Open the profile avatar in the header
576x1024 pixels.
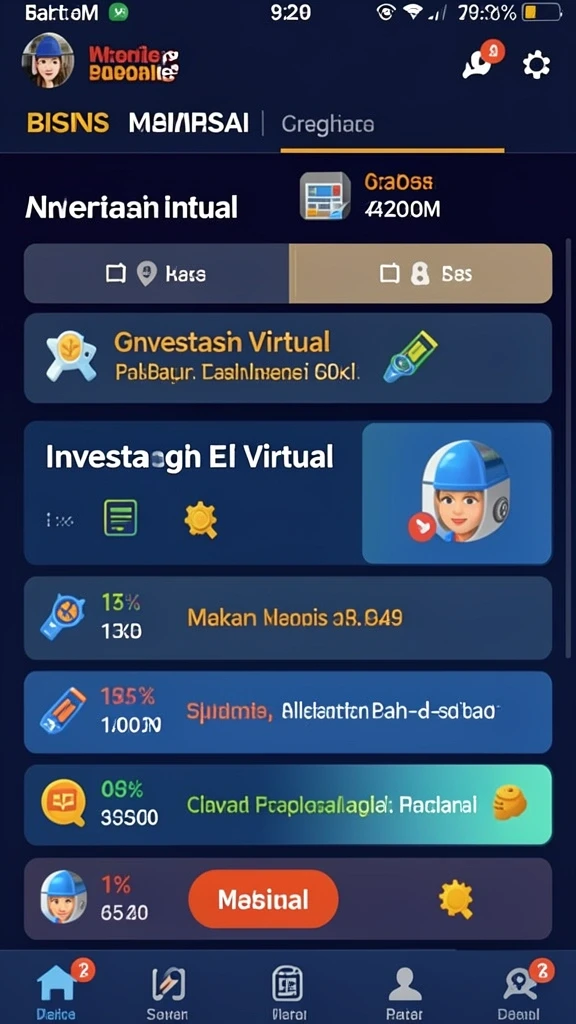(48, 61)
